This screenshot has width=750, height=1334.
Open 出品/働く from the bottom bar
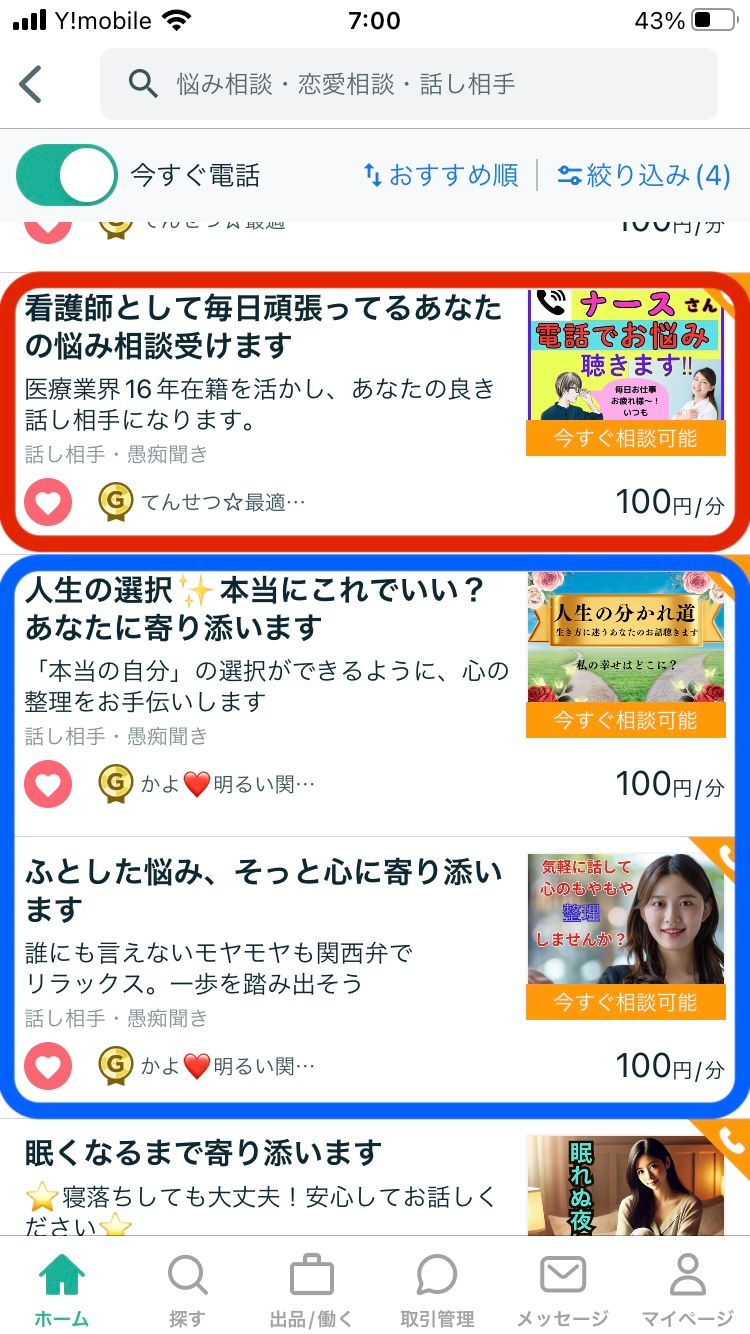point(310,1285)
